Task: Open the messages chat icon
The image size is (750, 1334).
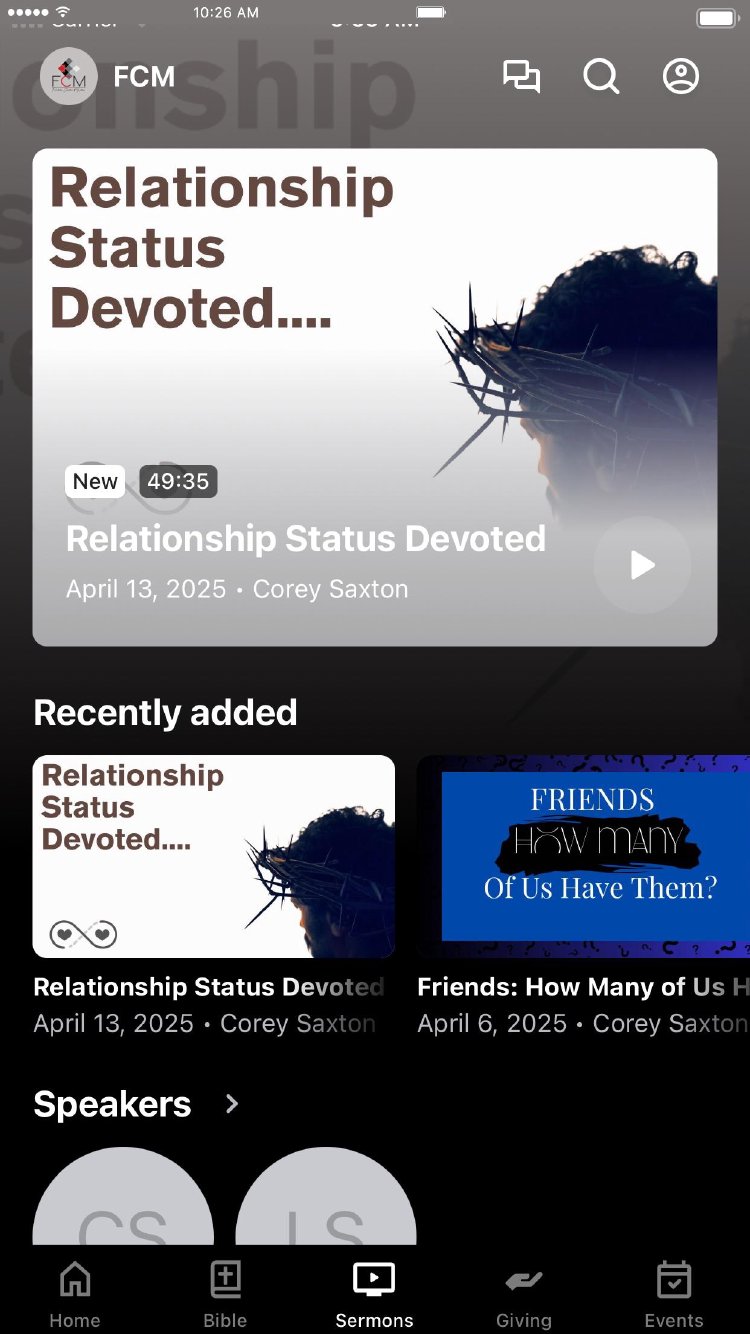Action: pyautogui.click(x=521, y=77)
